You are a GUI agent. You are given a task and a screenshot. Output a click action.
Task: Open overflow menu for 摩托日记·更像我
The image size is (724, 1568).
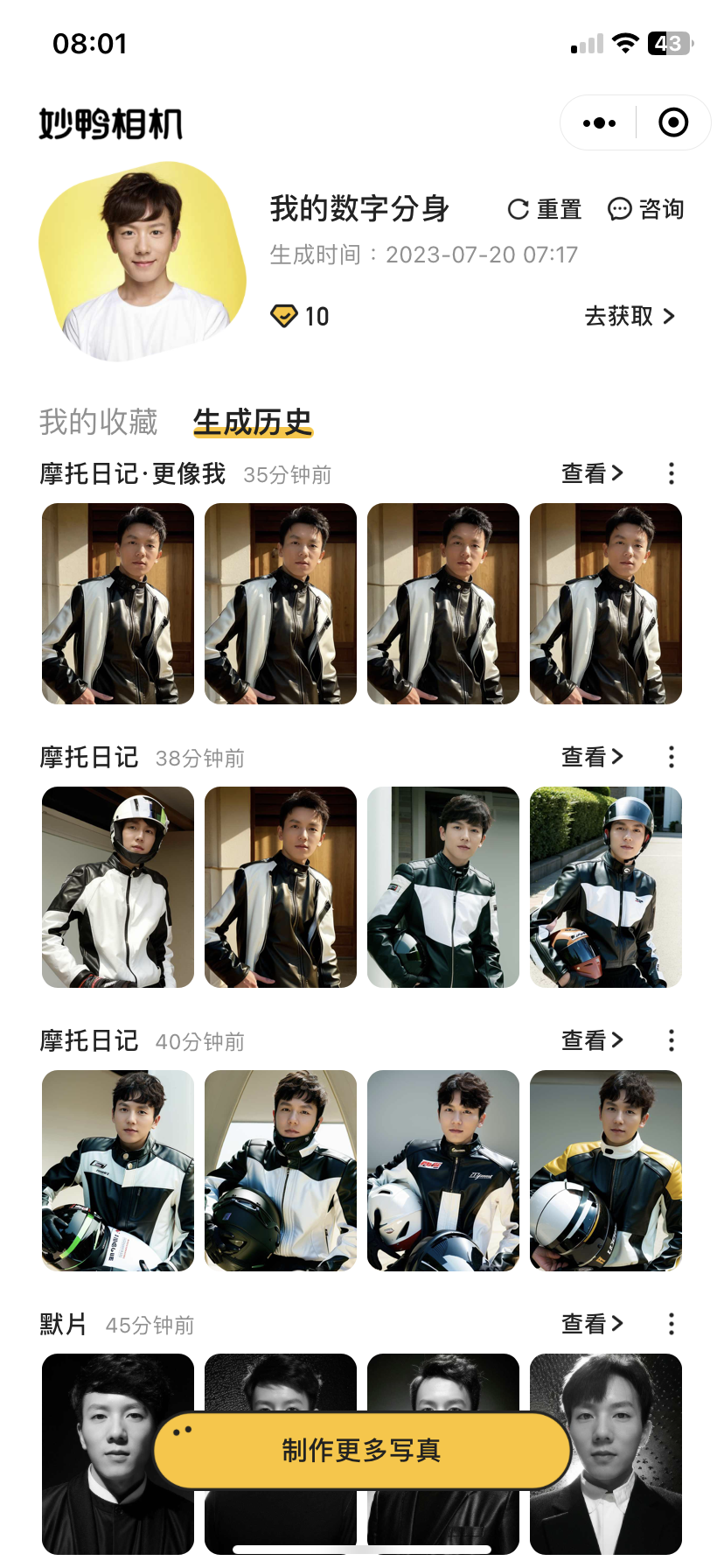coord(671,473)
